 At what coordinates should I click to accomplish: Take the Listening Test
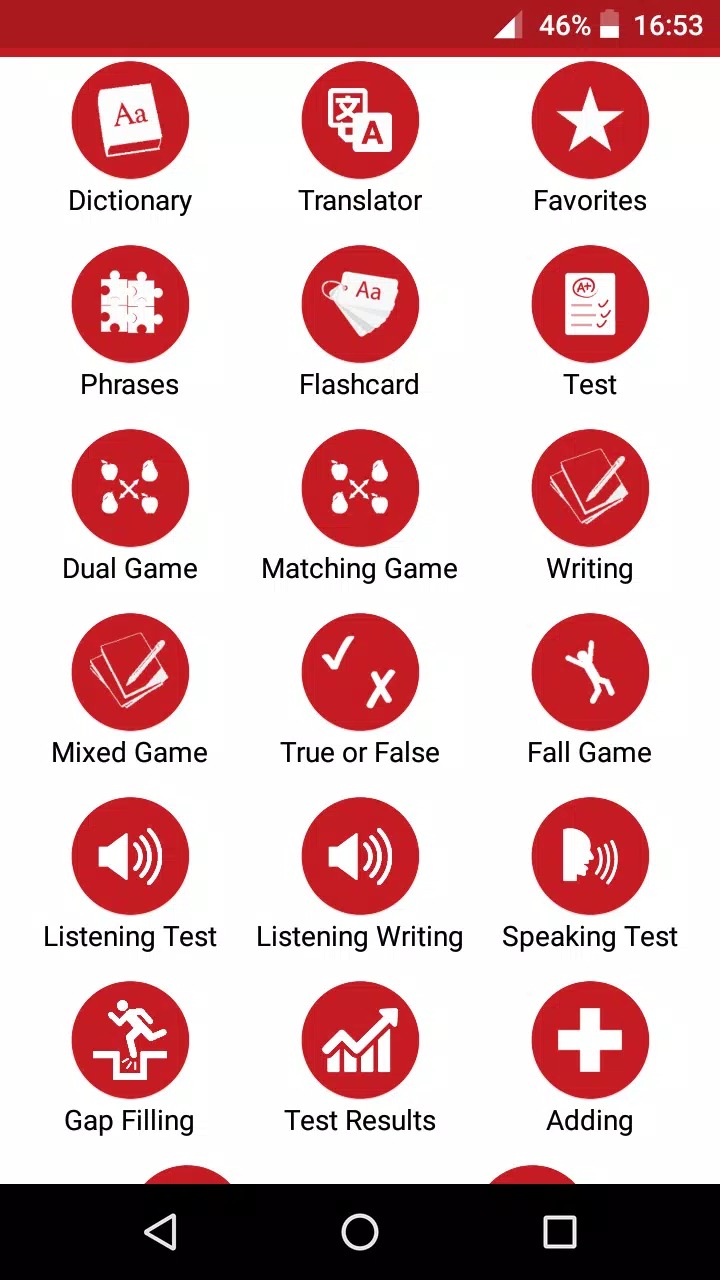tap(130, 856)
